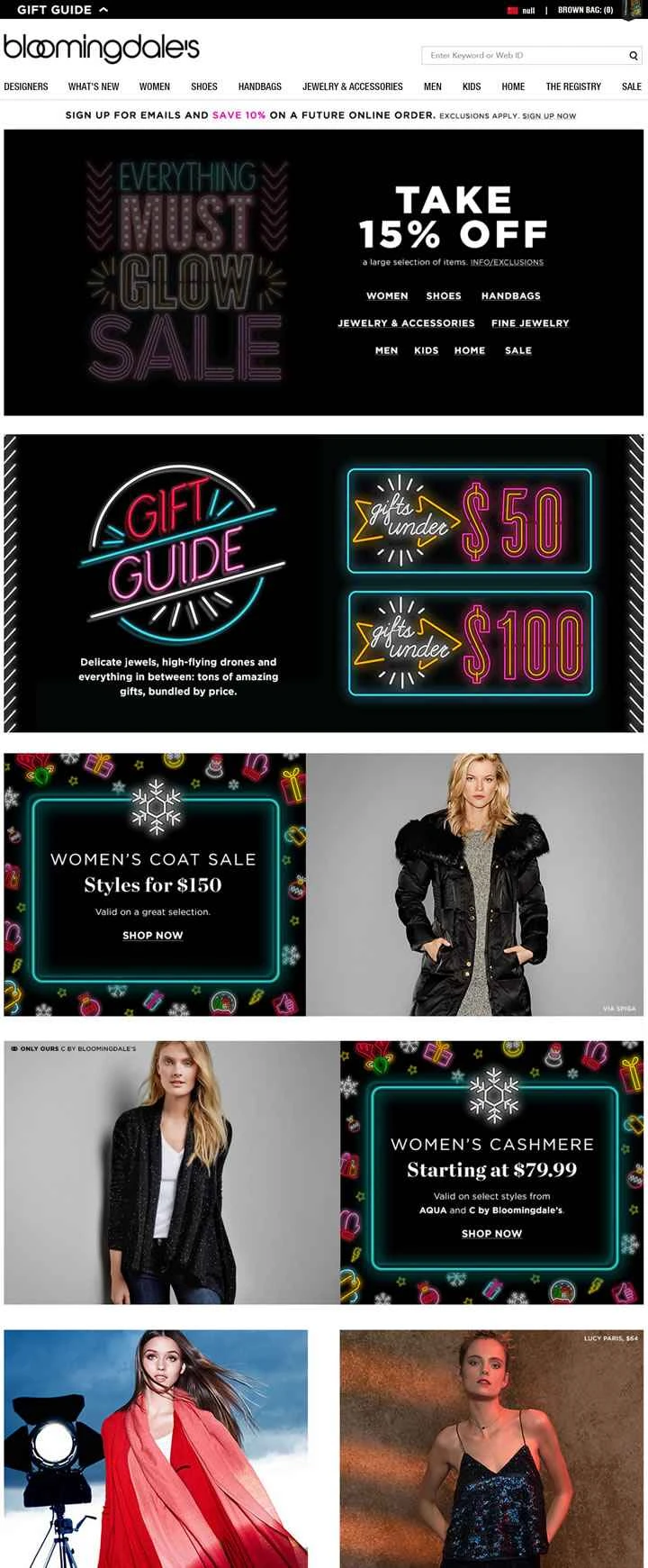This screenshot has height=1568, width=648.
Task: Tap the keyword search field
Action: tap(522, 56)
